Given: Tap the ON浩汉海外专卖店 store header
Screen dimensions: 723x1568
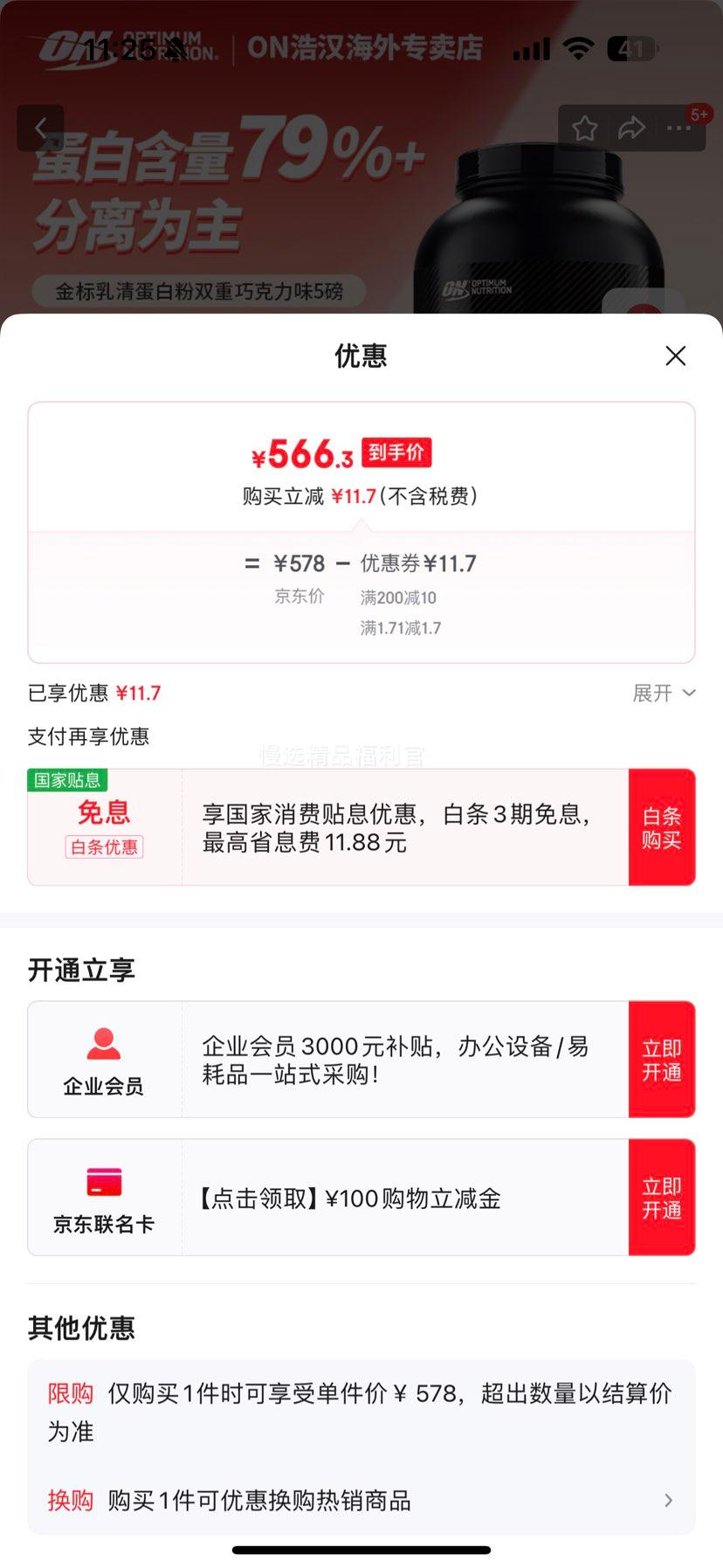Looking at the screenshot, I should tap(364, 48).
